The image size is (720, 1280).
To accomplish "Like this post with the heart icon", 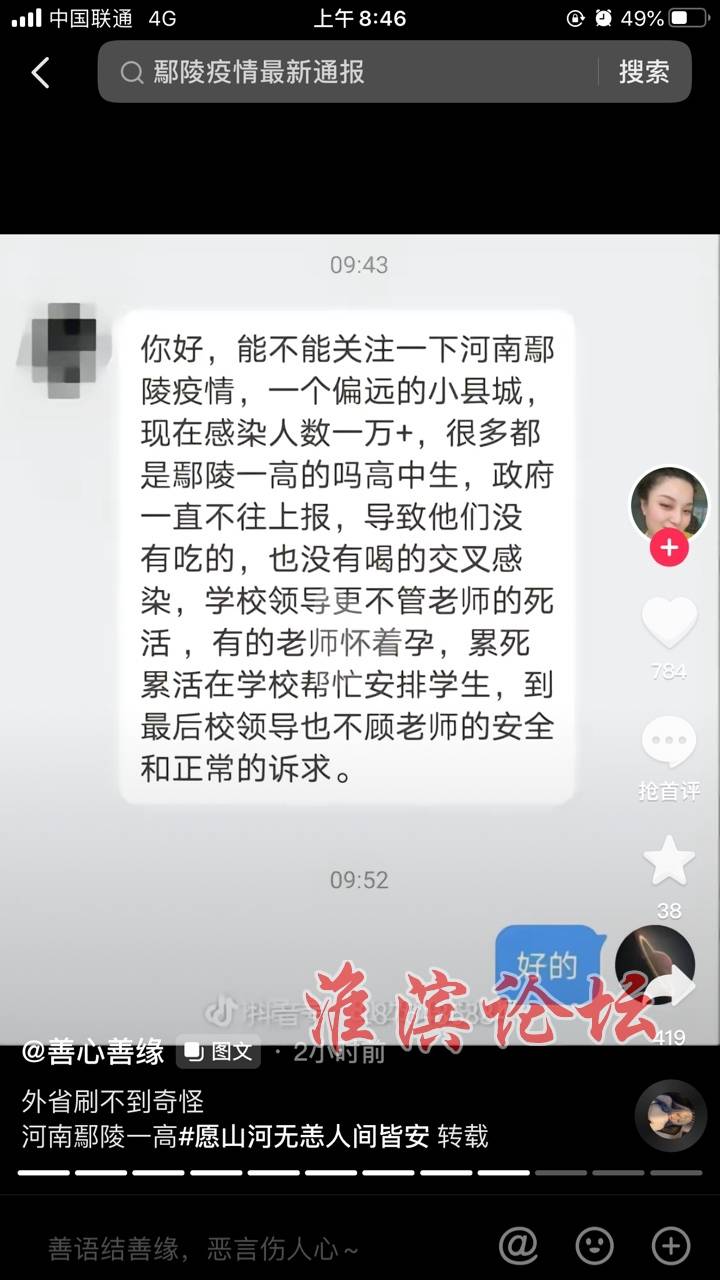I will point(668,622).
